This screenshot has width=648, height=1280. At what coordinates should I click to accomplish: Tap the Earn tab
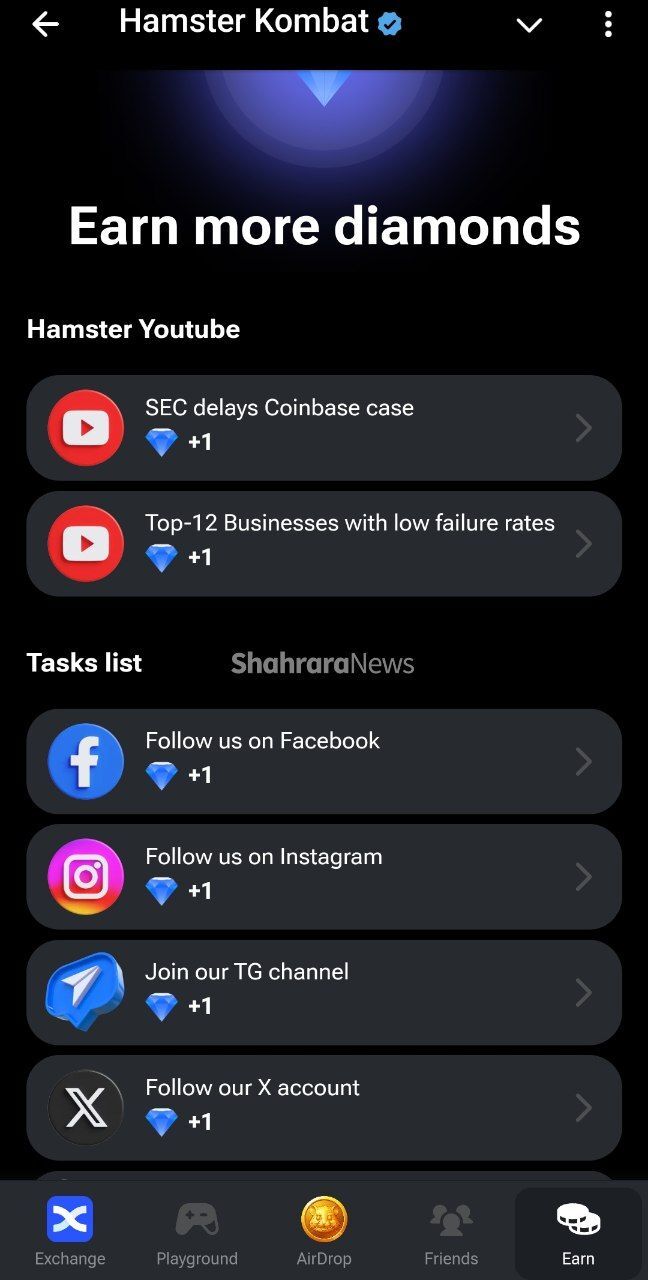[x=578, y=1231]
